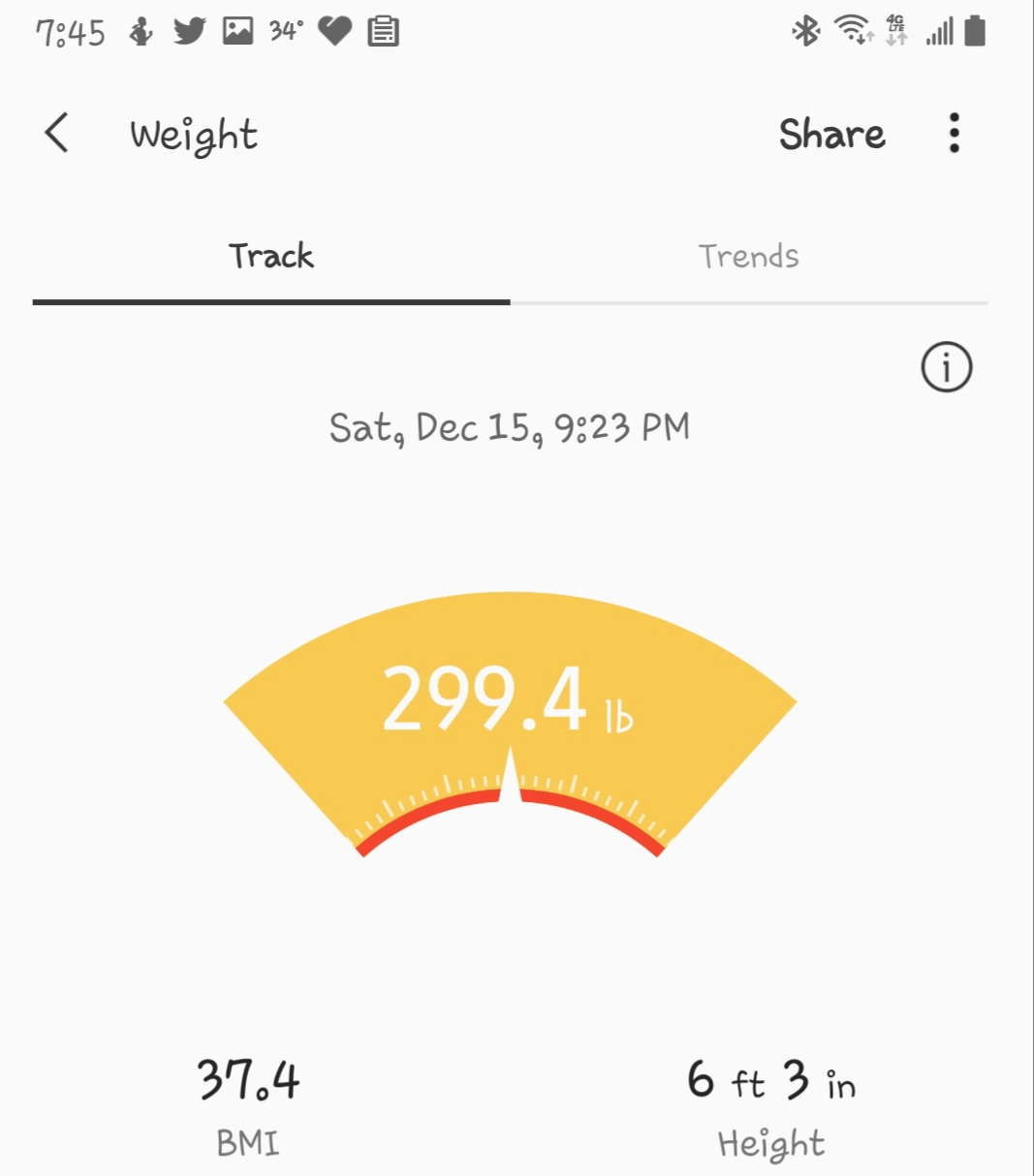Switch to the Trends tab

[x=748, y=257]
